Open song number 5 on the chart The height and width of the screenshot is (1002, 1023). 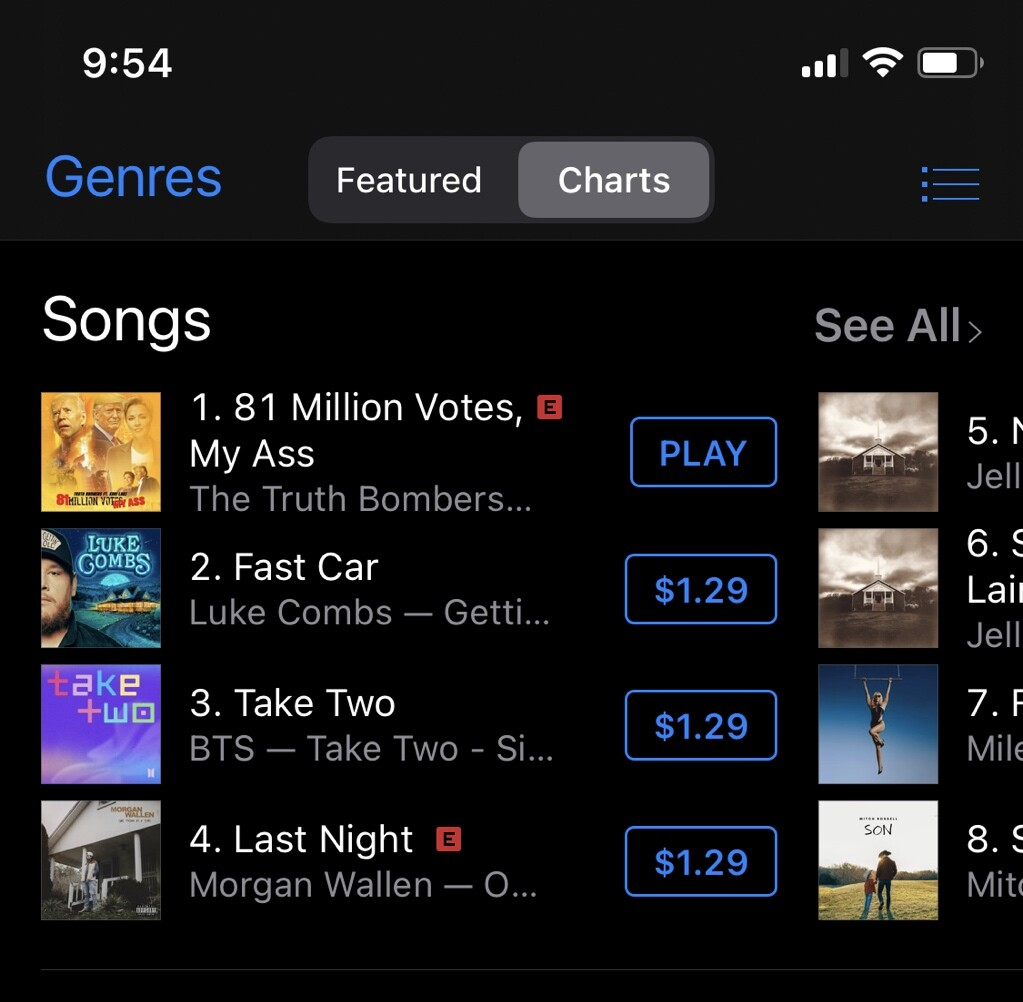click(920, 452)
